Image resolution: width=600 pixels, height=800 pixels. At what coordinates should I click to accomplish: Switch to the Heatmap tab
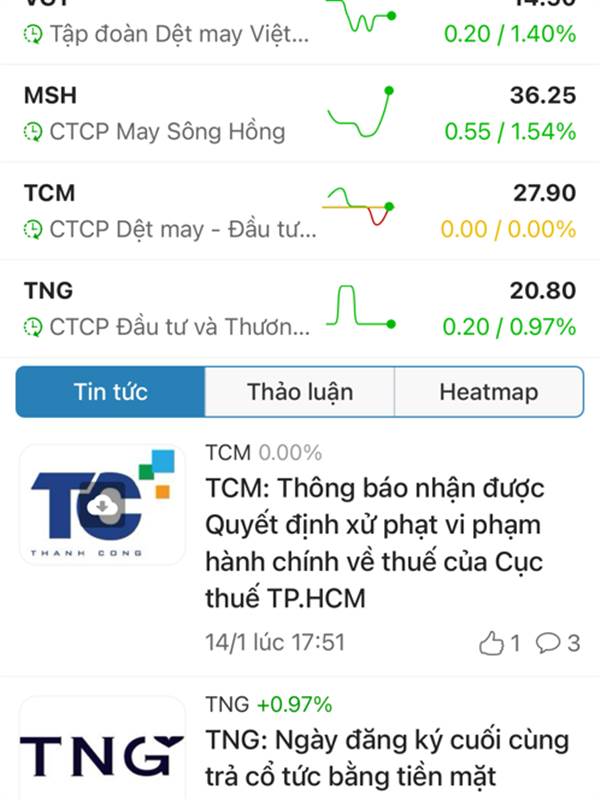489,392
